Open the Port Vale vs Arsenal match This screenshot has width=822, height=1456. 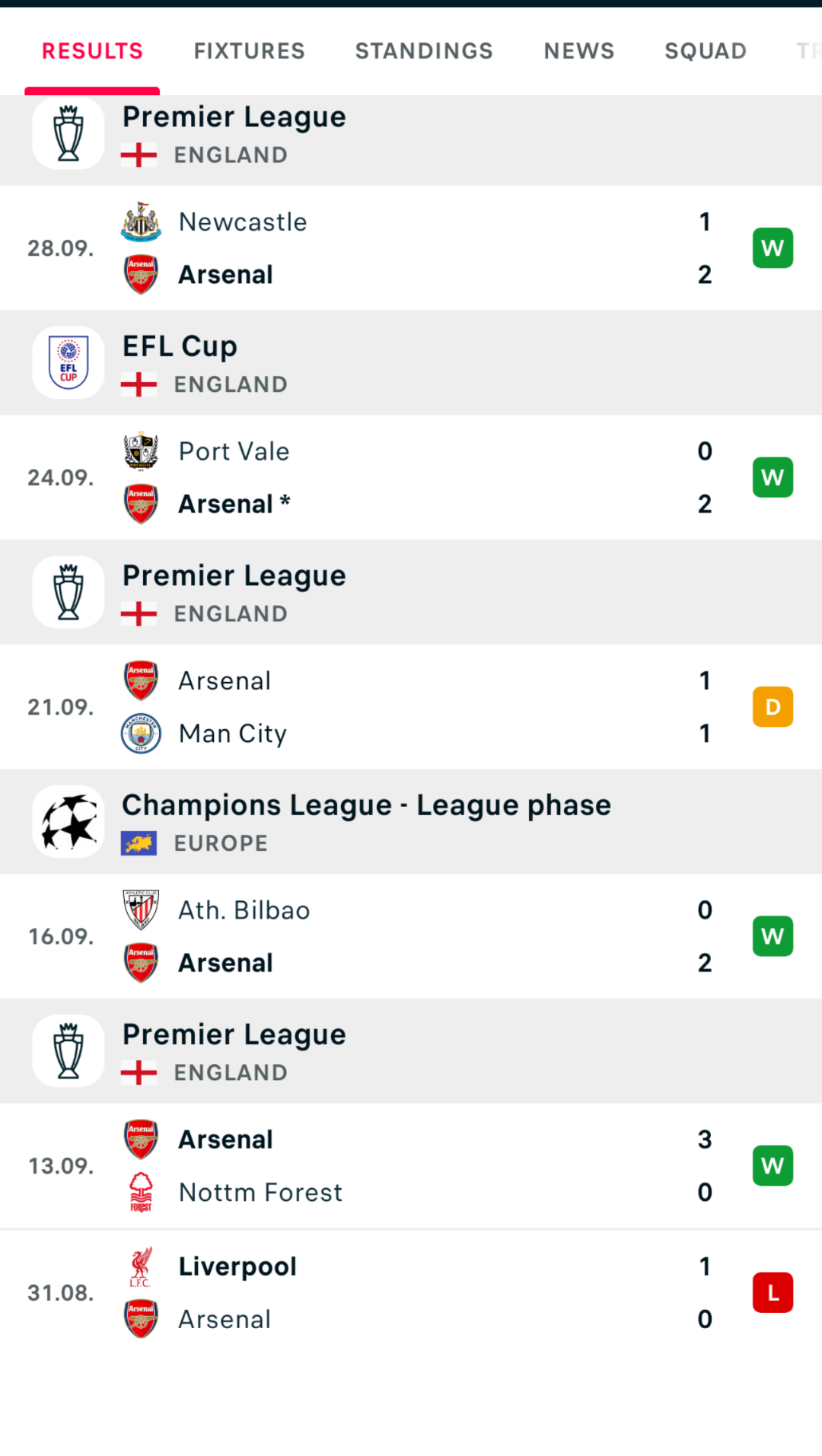(411, 477)
